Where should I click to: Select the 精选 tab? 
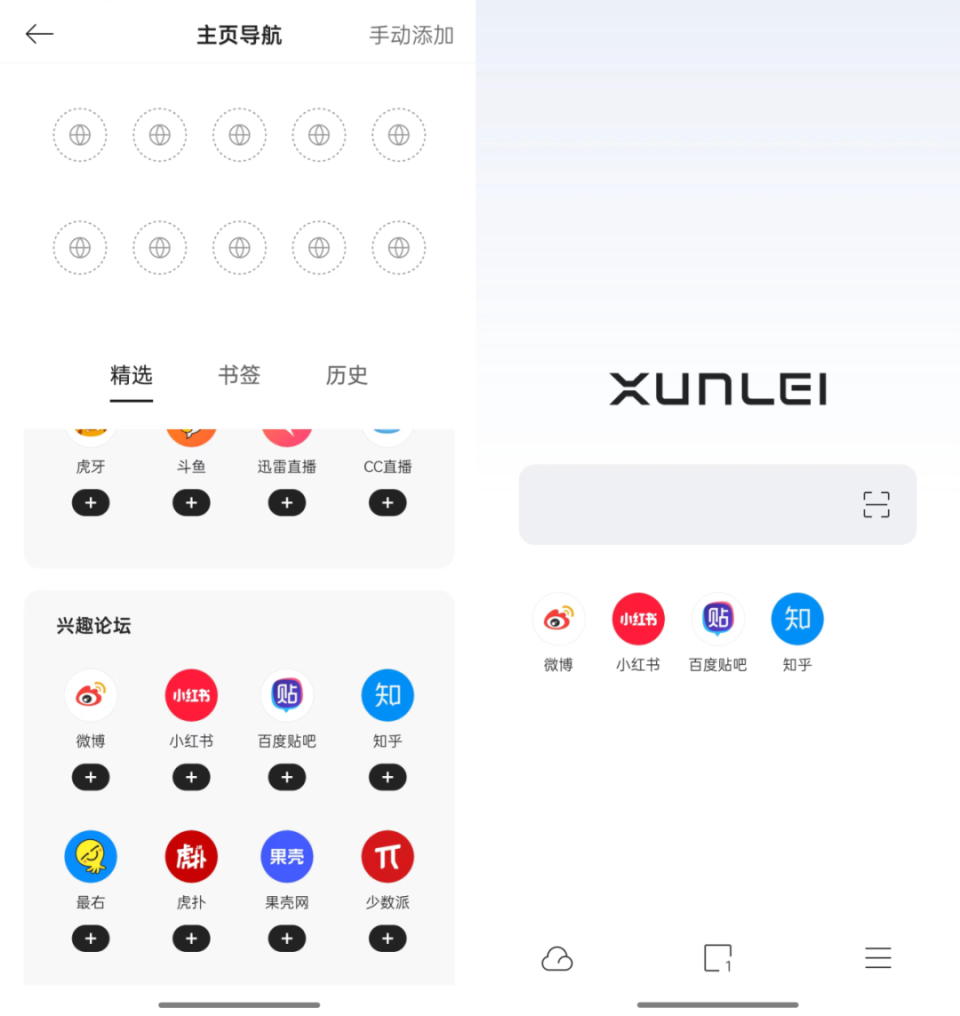pos(131,375)
